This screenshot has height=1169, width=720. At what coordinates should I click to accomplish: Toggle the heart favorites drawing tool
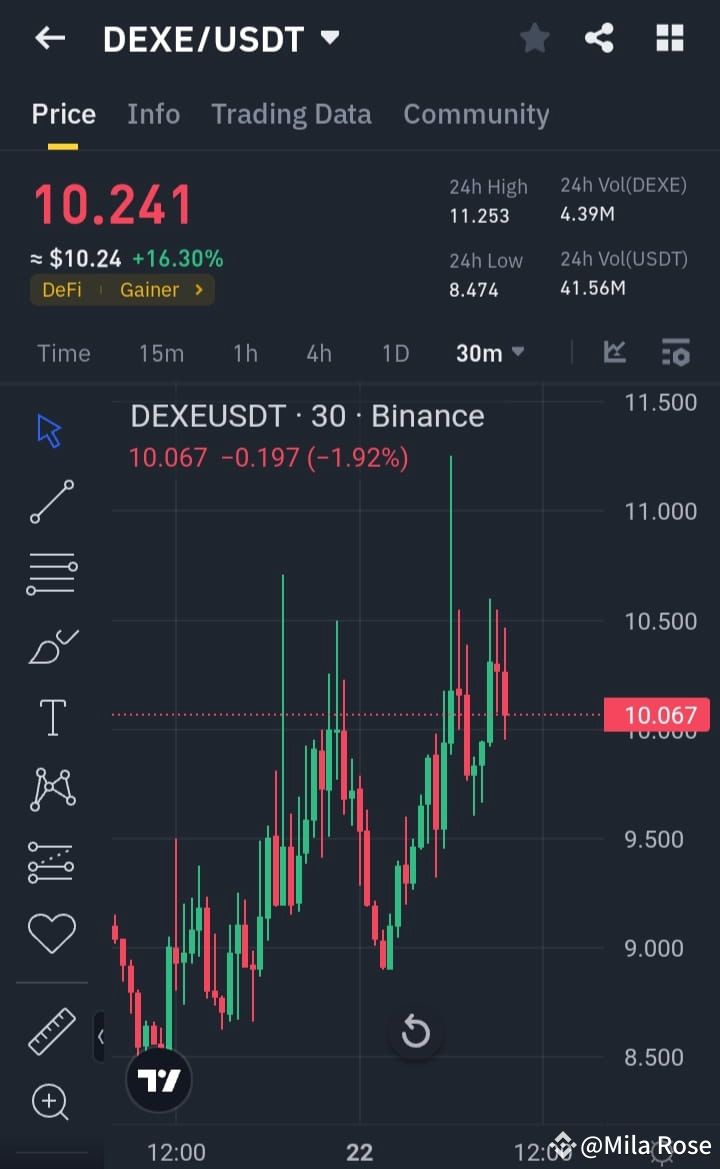click(50, 933)
